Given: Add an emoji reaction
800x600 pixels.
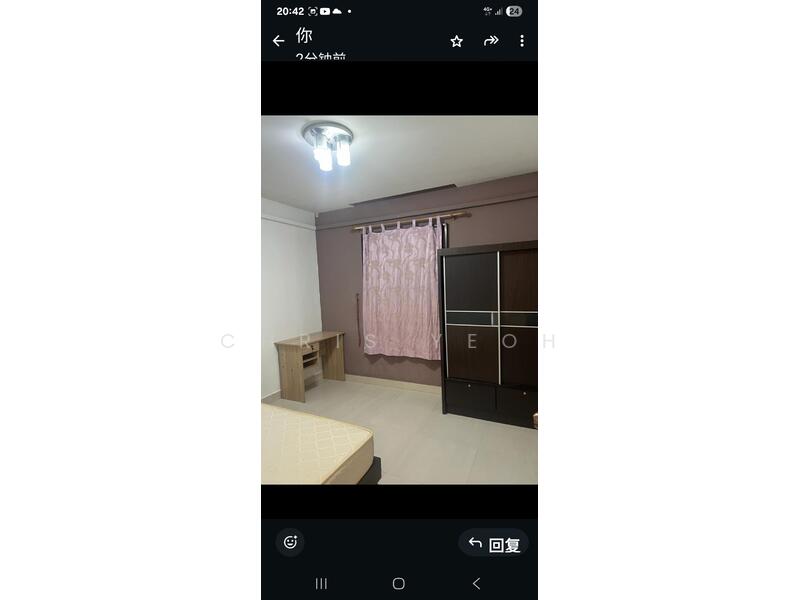Looking at the screenshot, I should 290,542.
